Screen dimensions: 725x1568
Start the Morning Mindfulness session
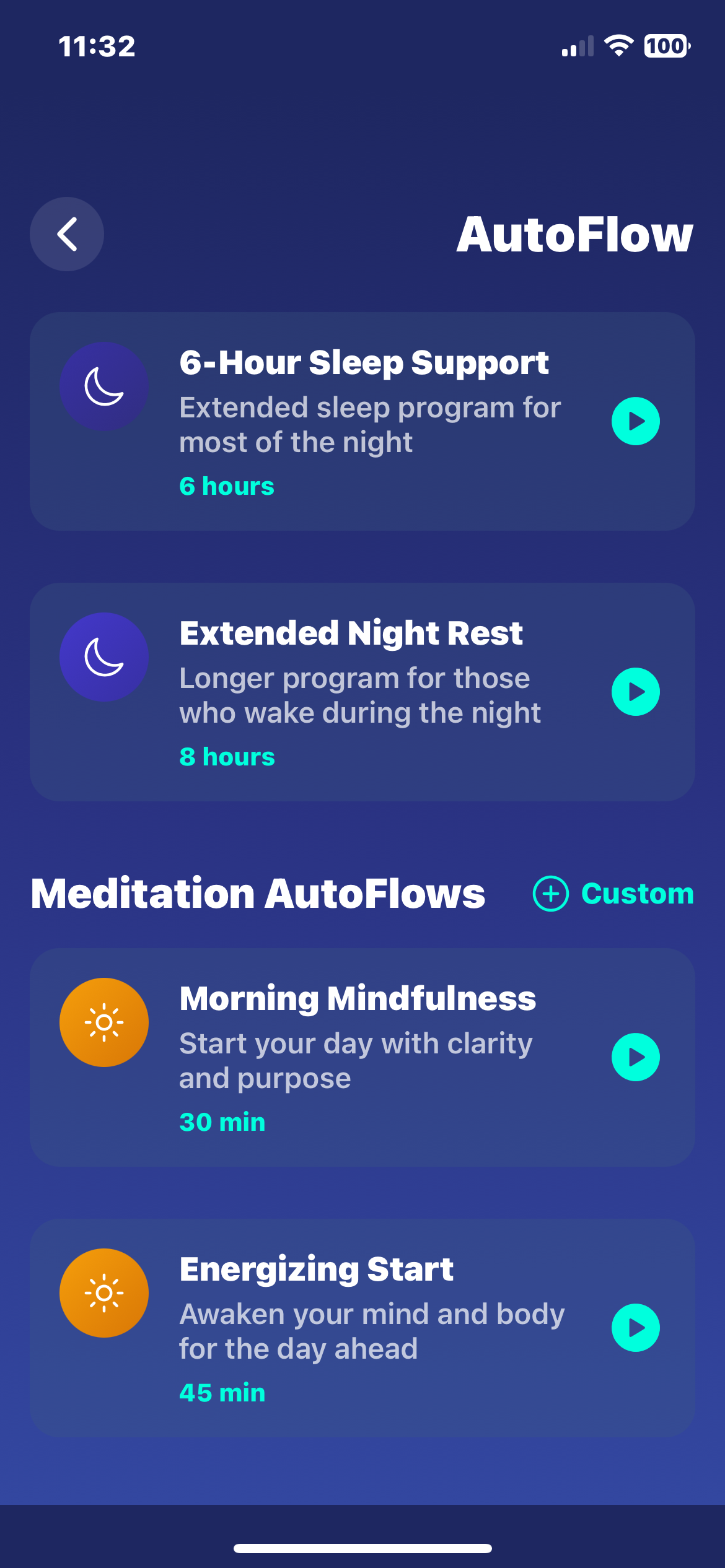(635, 1057)
